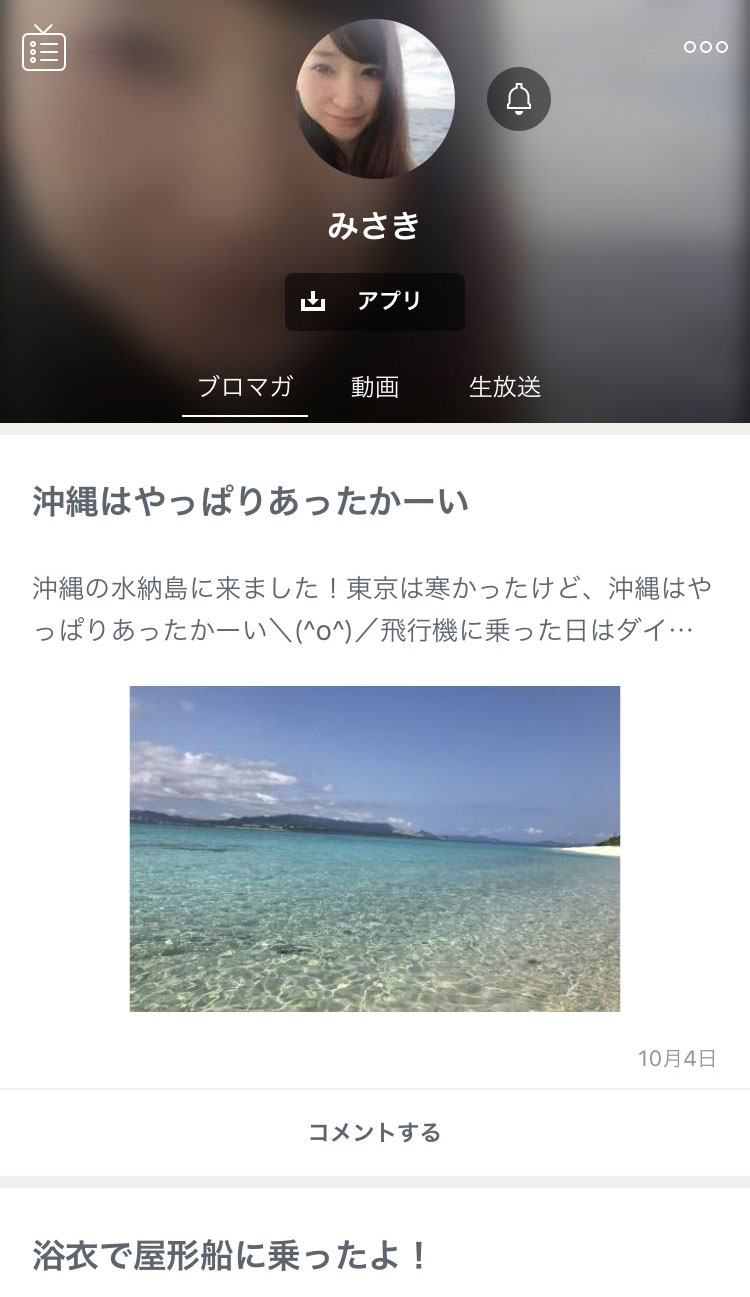The height and width of the screenshot is (1297, 750).
Task: Select the ブロマガ tab
Action: [245, 388]
